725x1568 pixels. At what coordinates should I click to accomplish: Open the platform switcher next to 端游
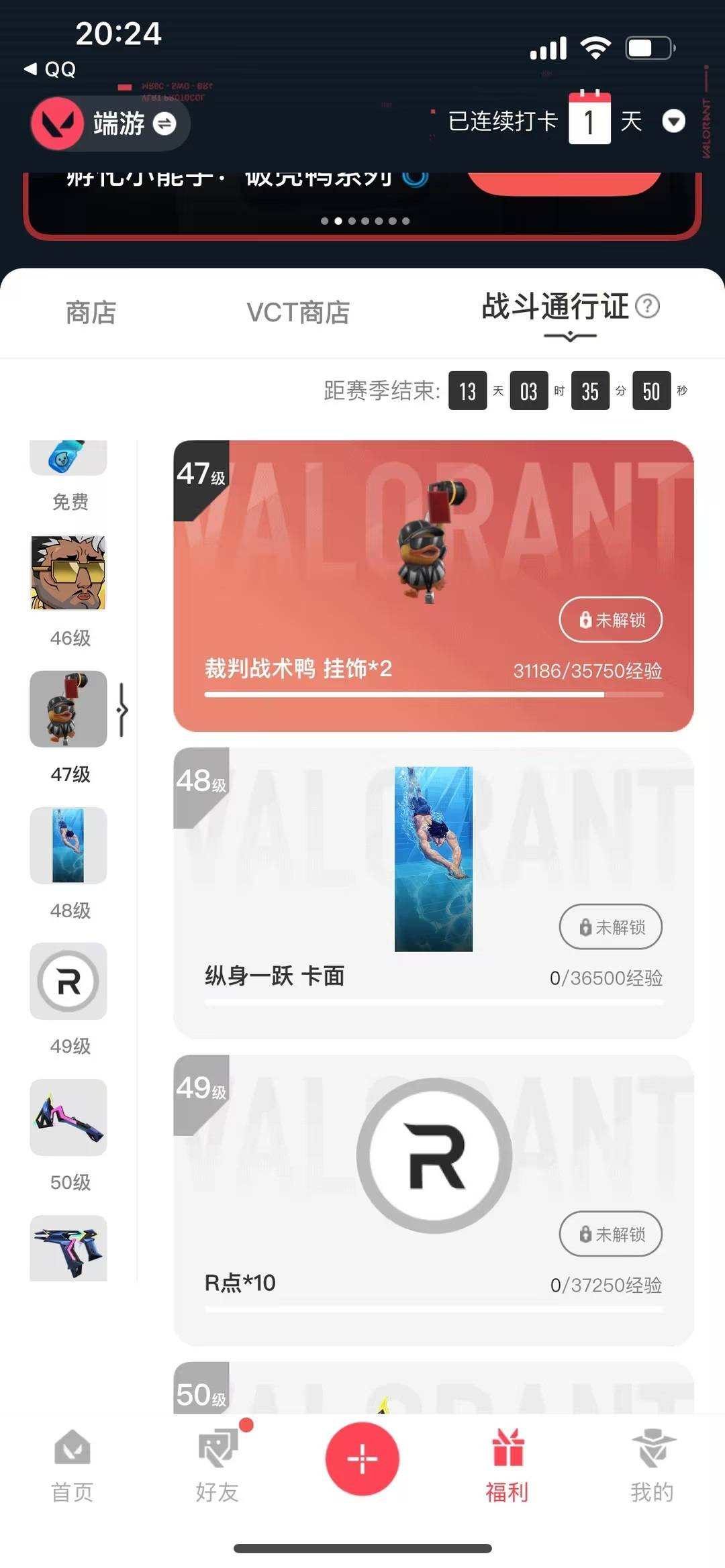[x=166, y=123]
